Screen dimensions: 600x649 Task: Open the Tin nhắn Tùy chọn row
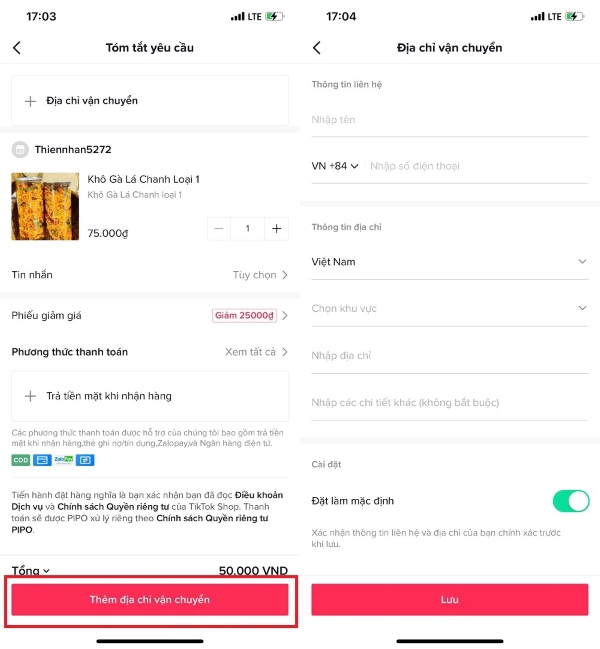pyautogui.click(x=150, y=274)
